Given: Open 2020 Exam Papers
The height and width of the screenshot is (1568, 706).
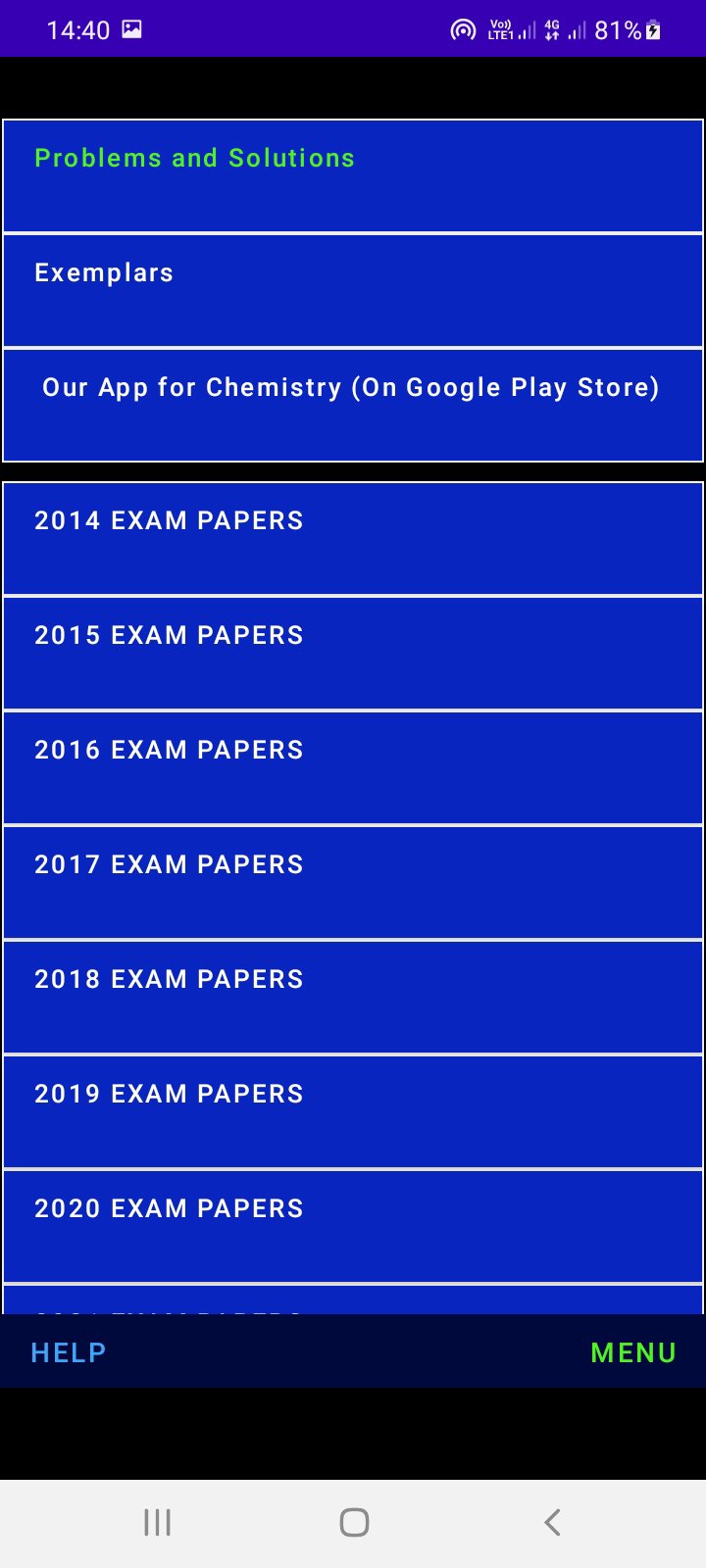Looking at the screenshot, I should tap(353, 1226).
